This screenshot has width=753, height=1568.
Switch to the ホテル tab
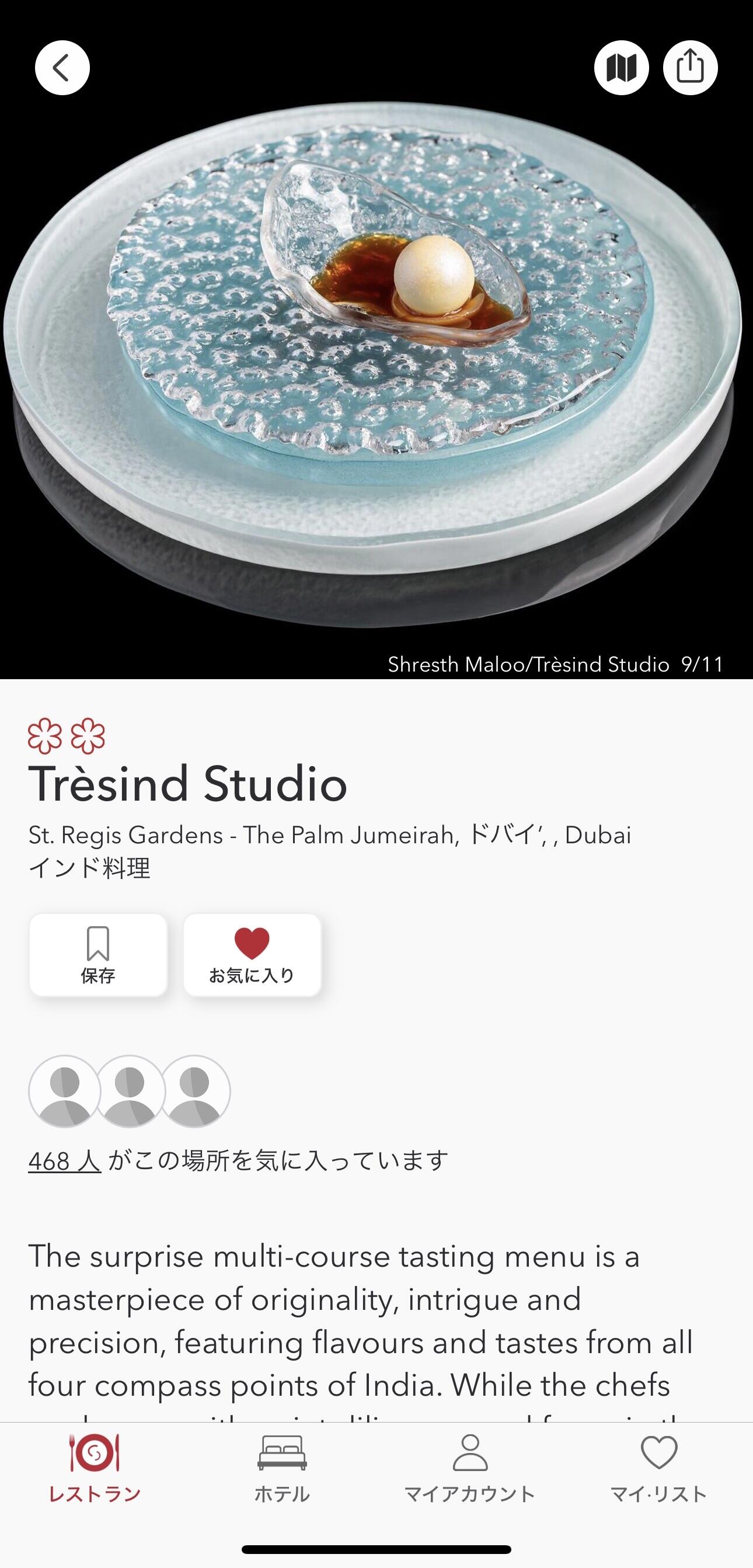[x=282, y=1468]
